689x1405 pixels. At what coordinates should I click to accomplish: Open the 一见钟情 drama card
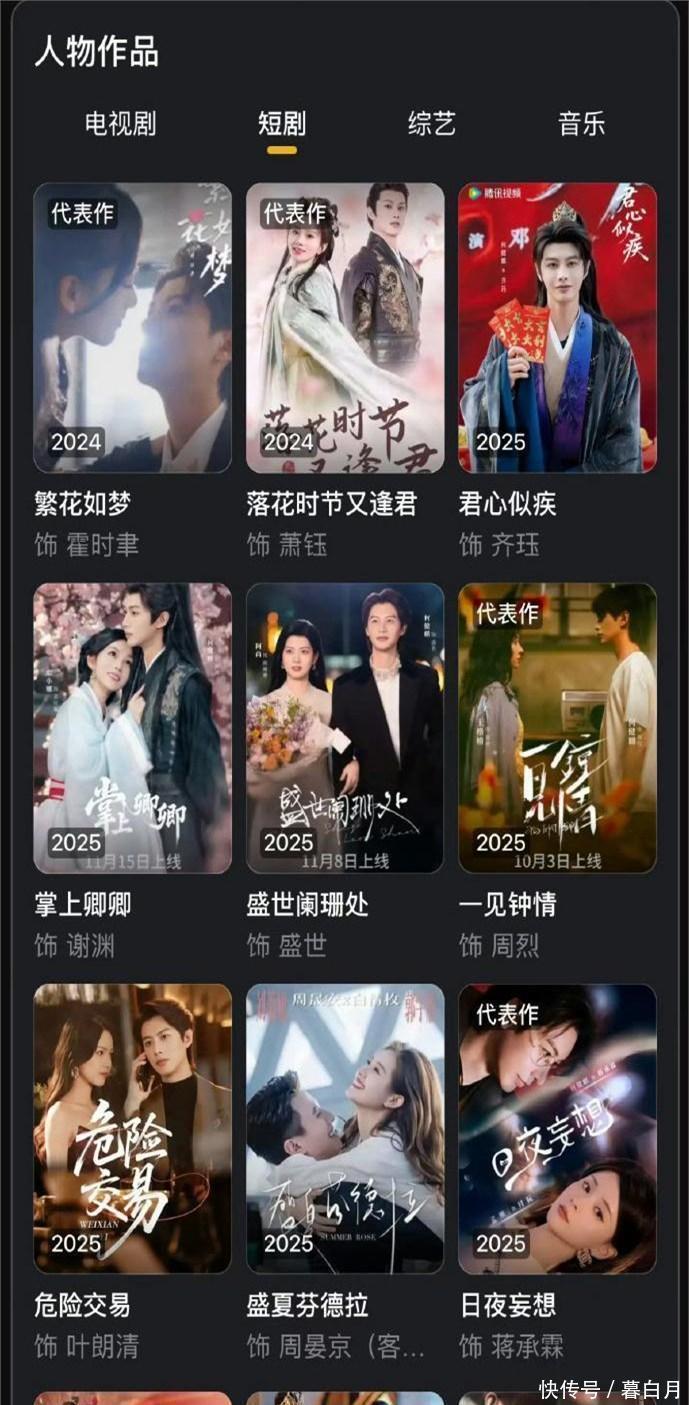[557, 728]
